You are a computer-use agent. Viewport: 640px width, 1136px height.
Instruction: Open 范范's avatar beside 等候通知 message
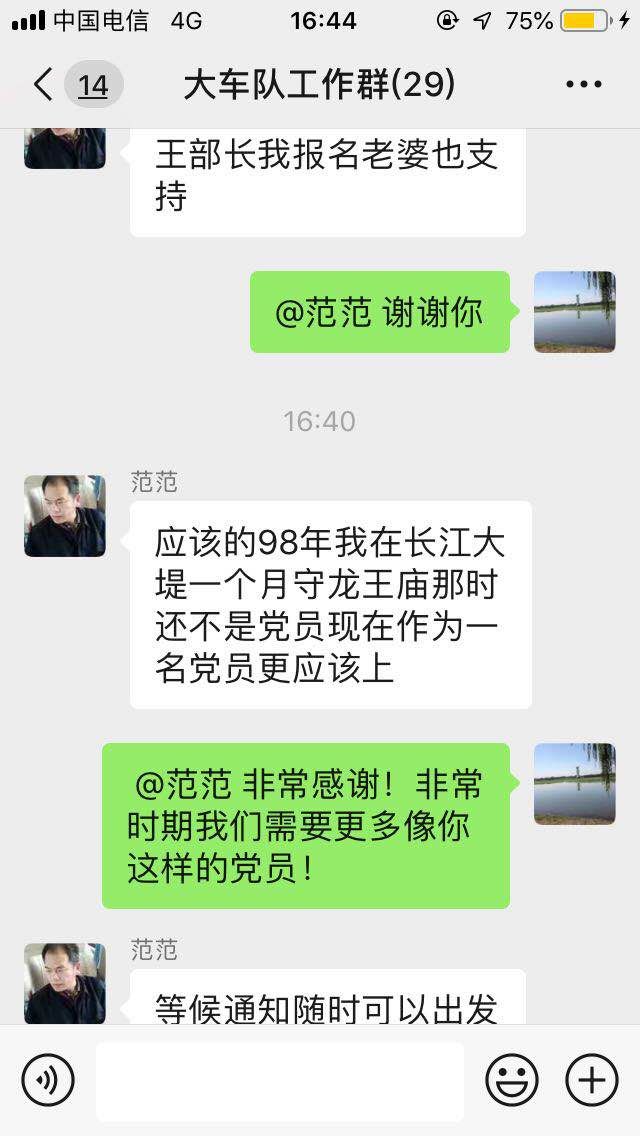pos(65,982)
